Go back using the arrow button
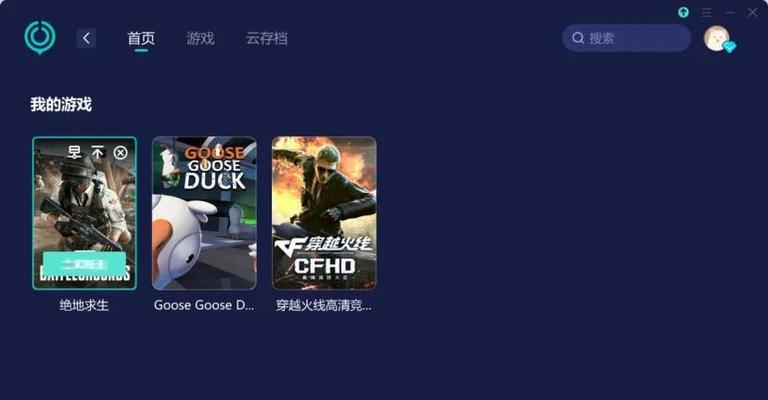The height and width of the screenshot is (400, 768). (x=87, y=38)
